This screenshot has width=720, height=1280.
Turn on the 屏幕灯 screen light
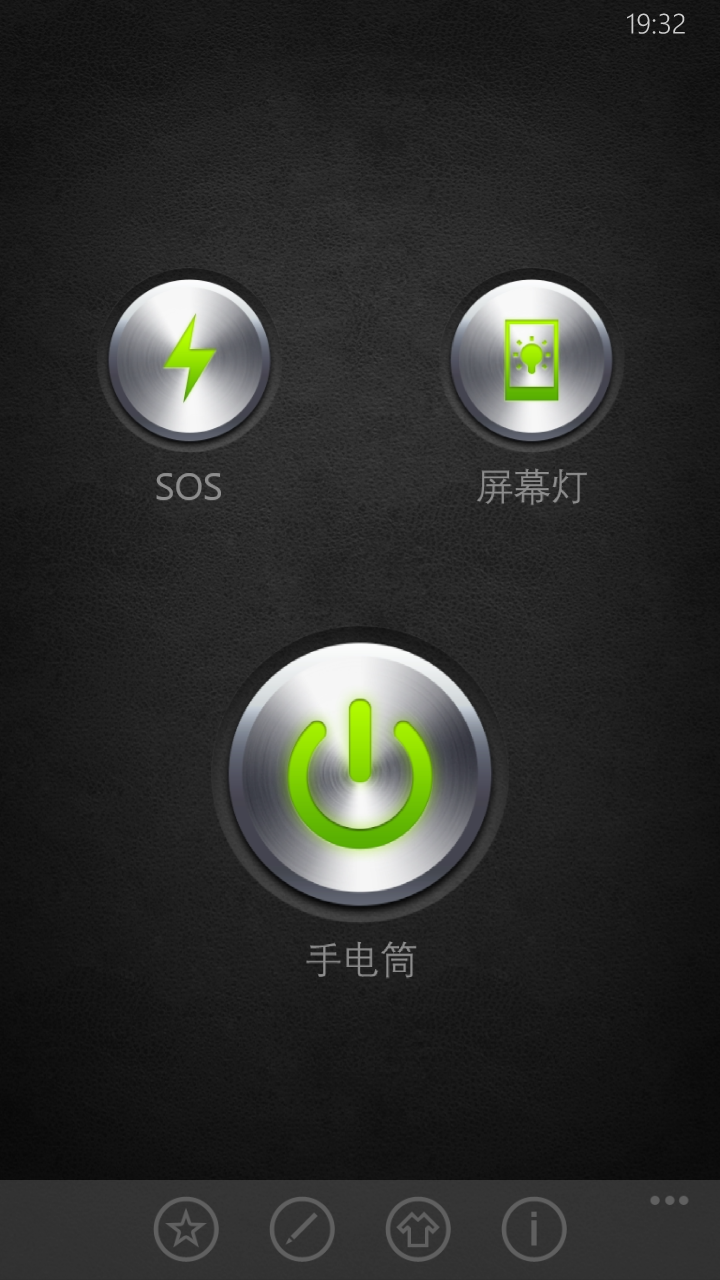(x=530, y=360)
